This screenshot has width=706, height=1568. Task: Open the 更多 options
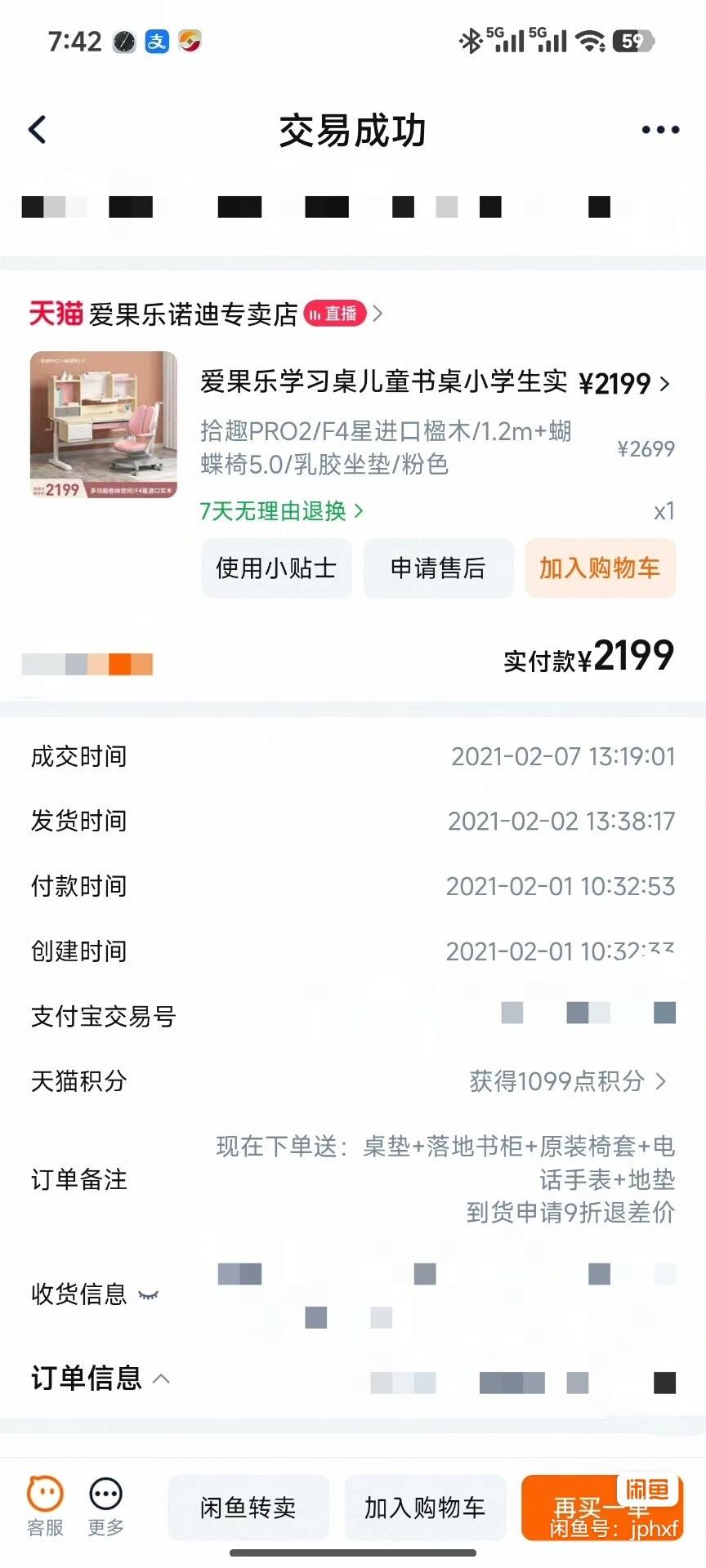[106, 1507]
